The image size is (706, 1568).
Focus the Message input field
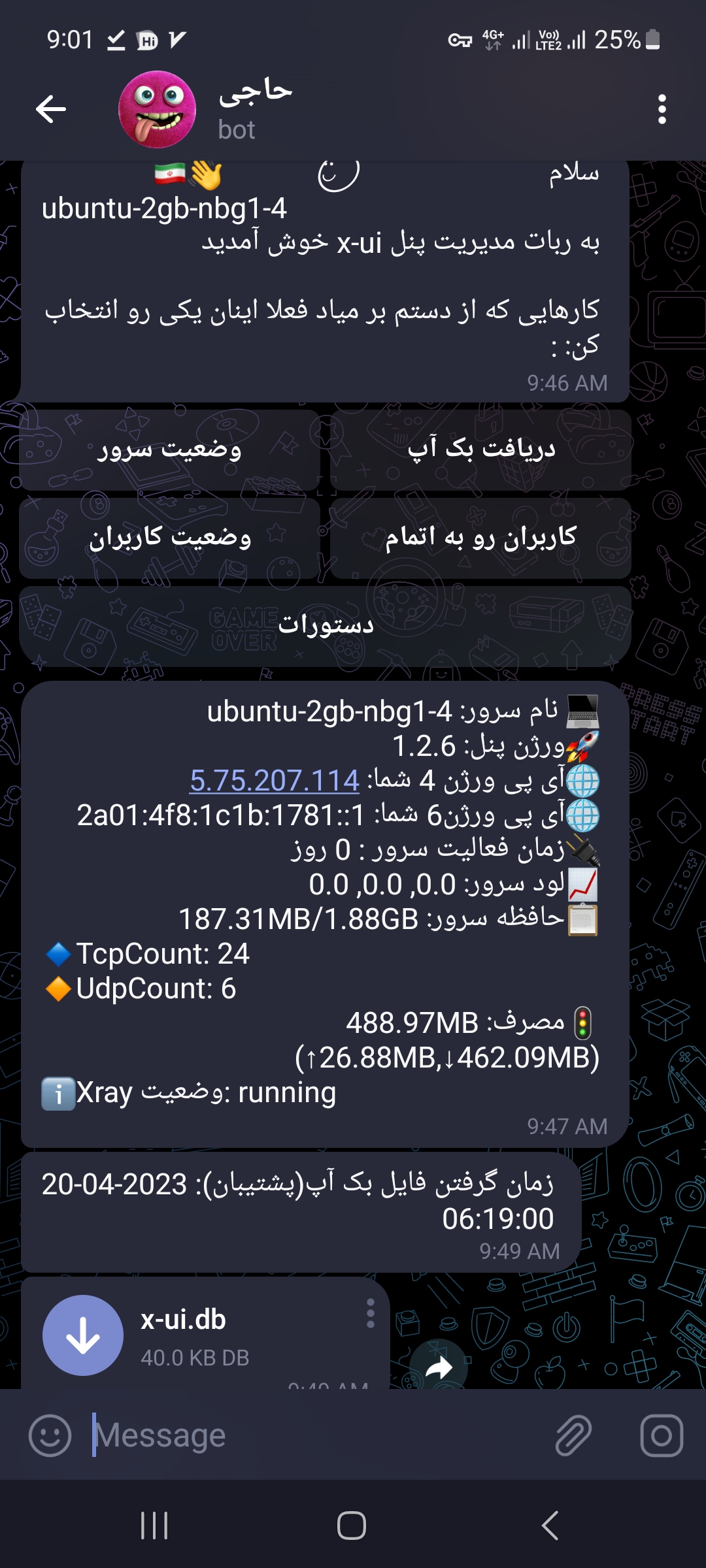pyautogui.click(x=314, y=1435)
